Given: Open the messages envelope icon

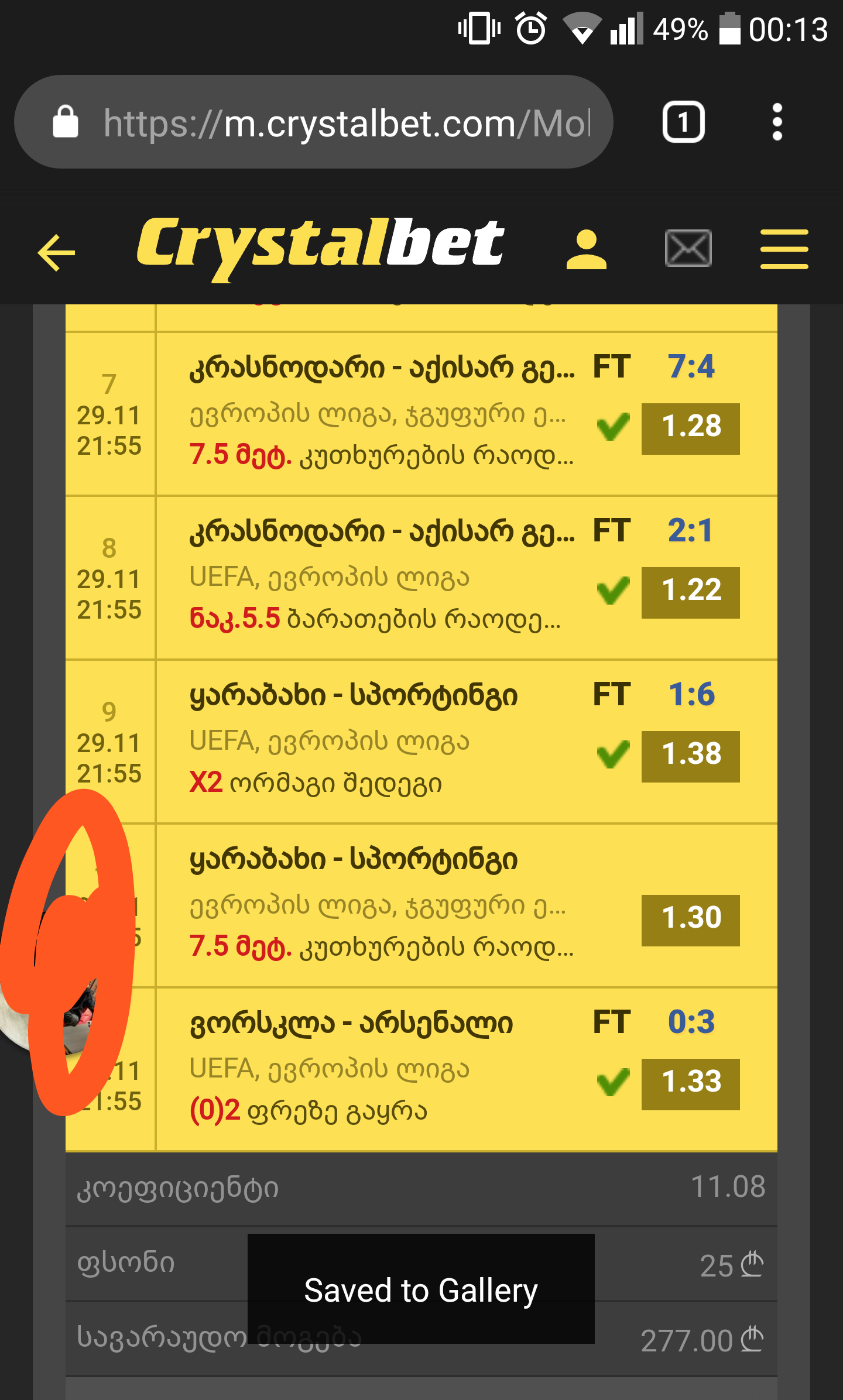Looking at the screenshot, I should pos(688,249).
